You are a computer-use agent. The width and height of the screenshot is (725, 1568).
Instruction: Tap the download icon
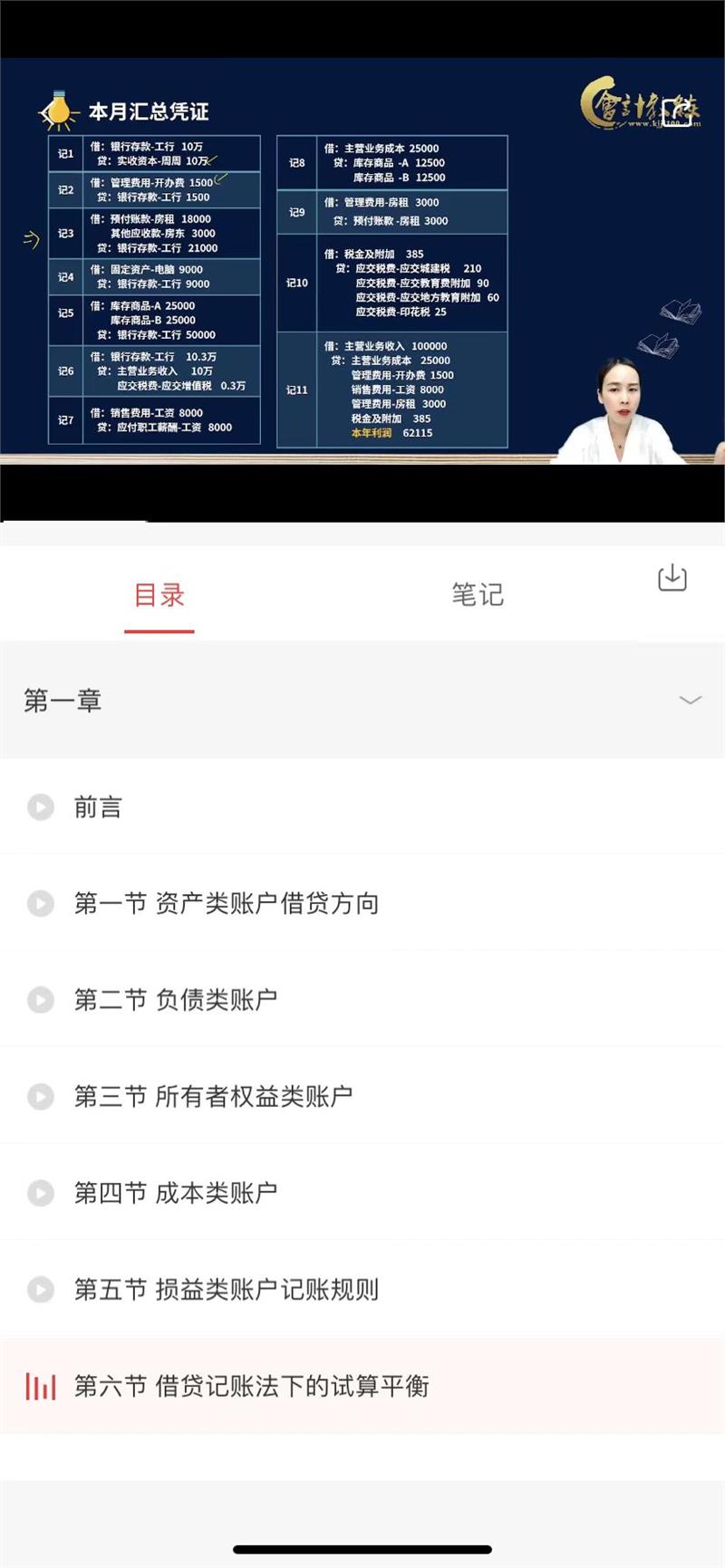[x=672, y=577]
